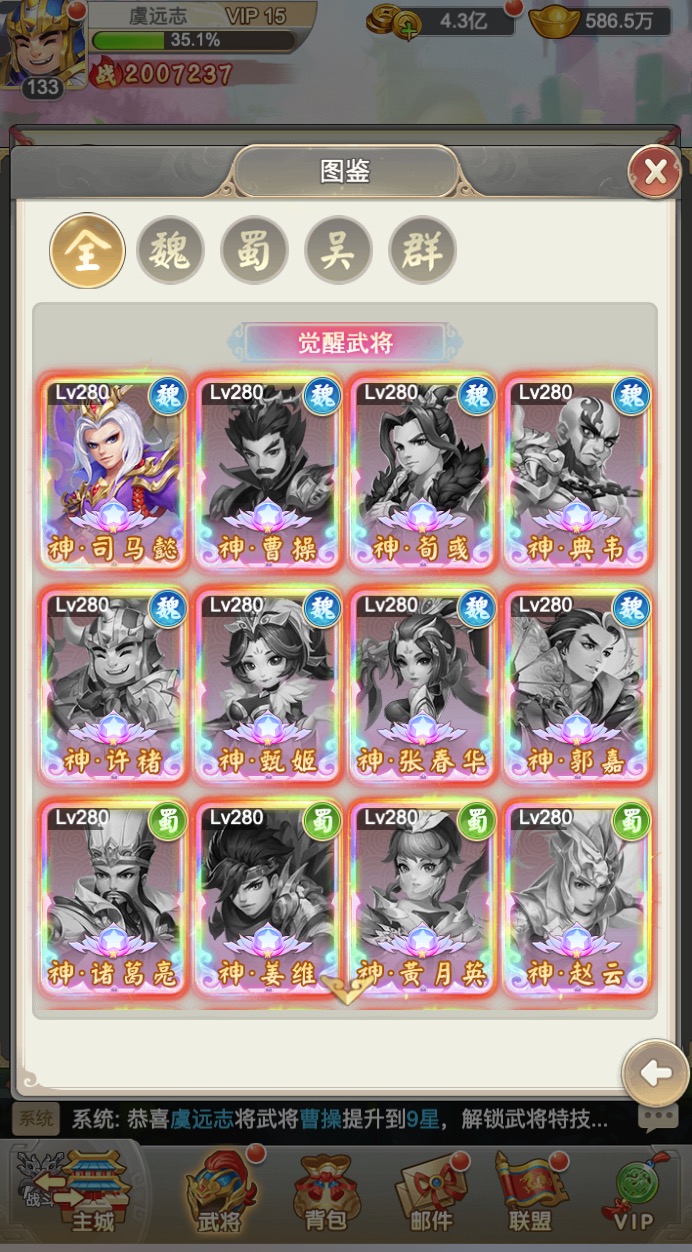Select the 全 filter tab
692x1252 pixels.
[87, 251]
